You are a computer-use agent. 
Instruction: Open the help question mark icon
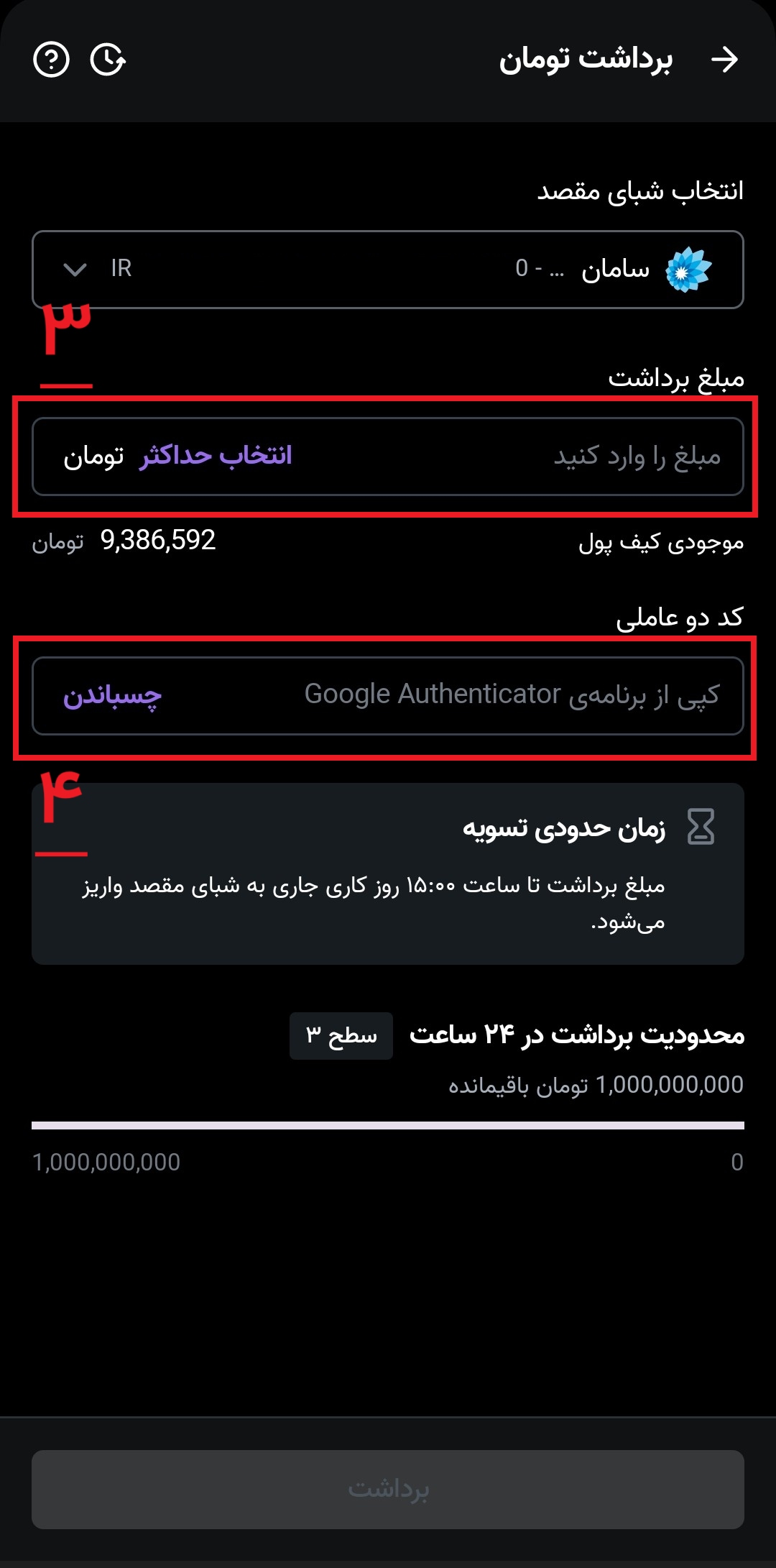[51, 60]
